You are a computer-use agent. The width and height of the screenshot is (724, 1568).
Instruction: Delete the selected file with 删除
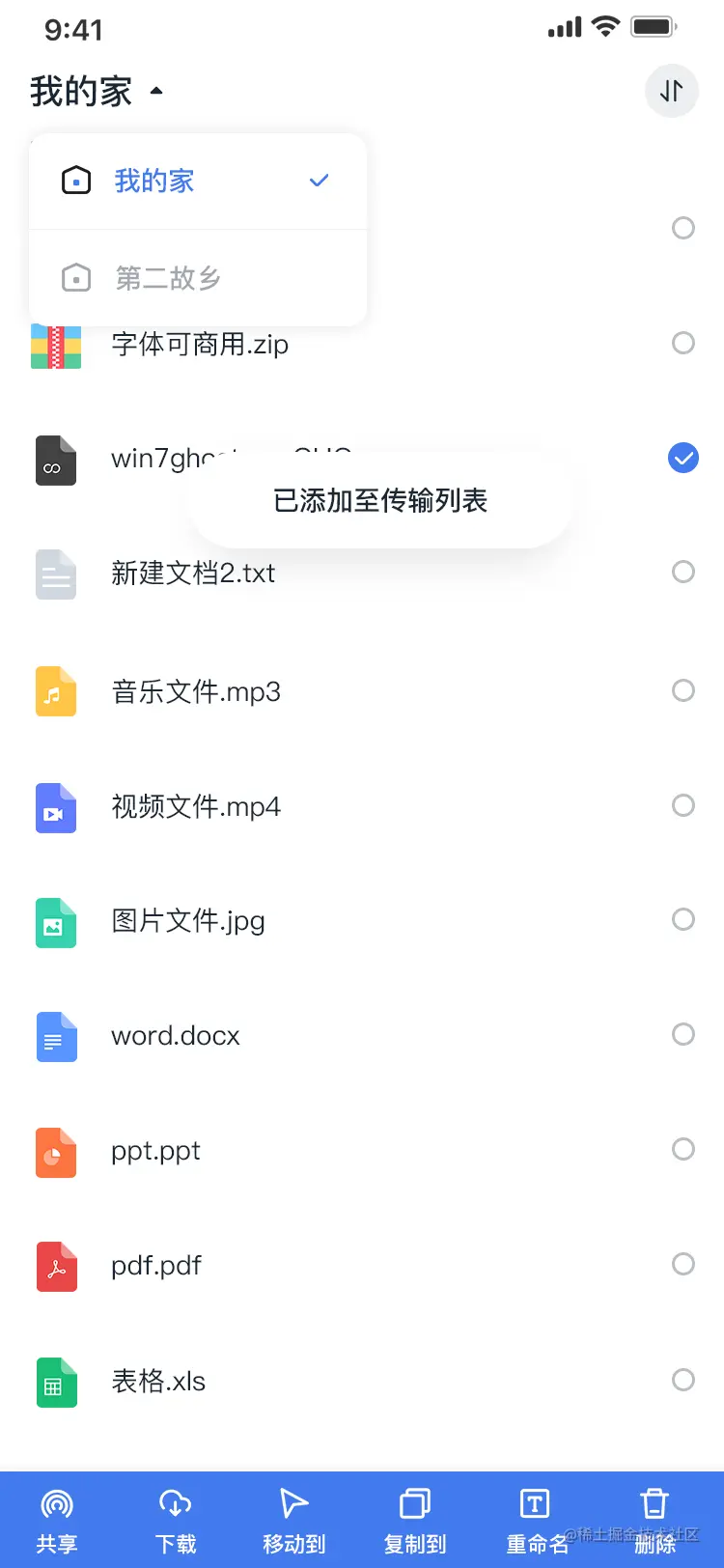654,1520
